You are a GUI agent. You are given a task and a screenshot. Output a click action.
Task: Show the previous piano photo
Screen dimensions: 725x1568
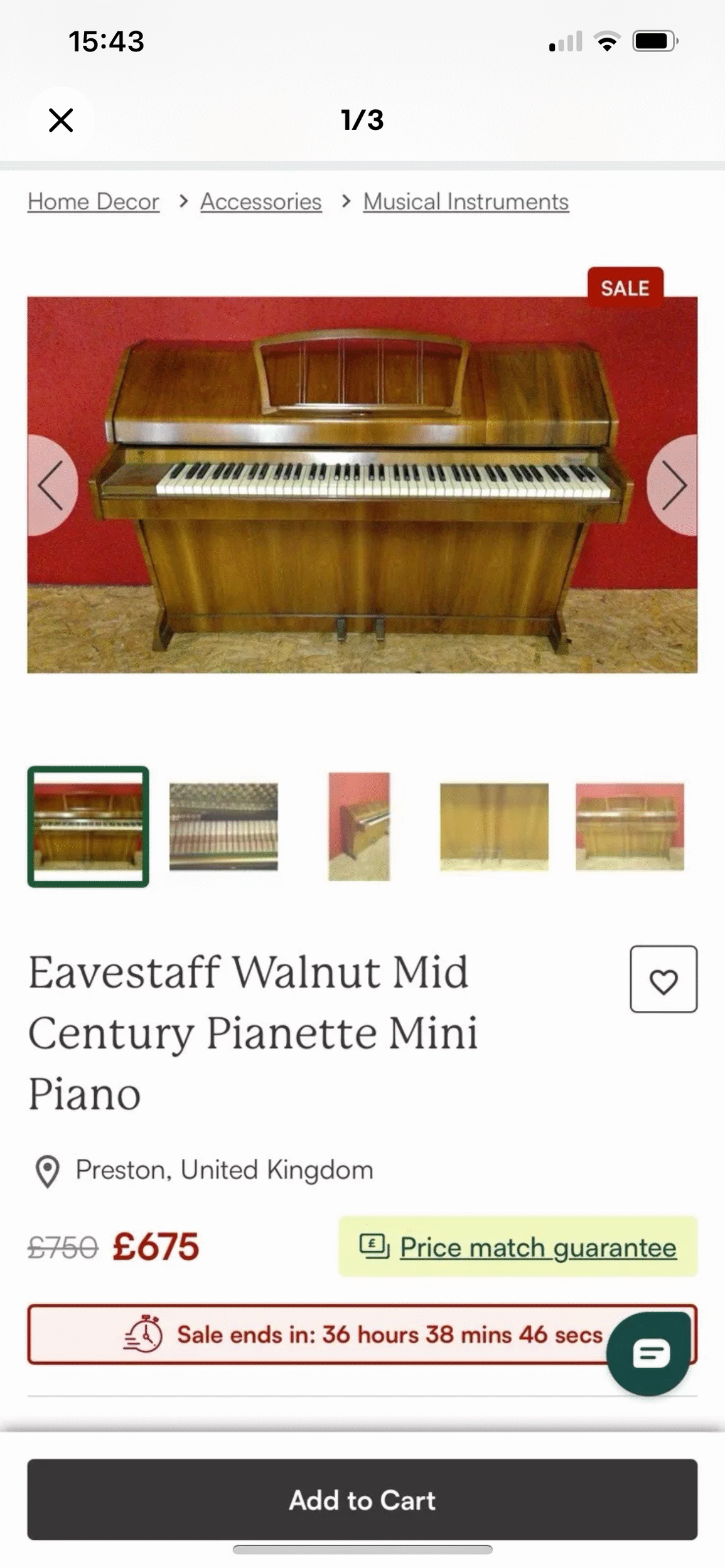tap(51, 485)
